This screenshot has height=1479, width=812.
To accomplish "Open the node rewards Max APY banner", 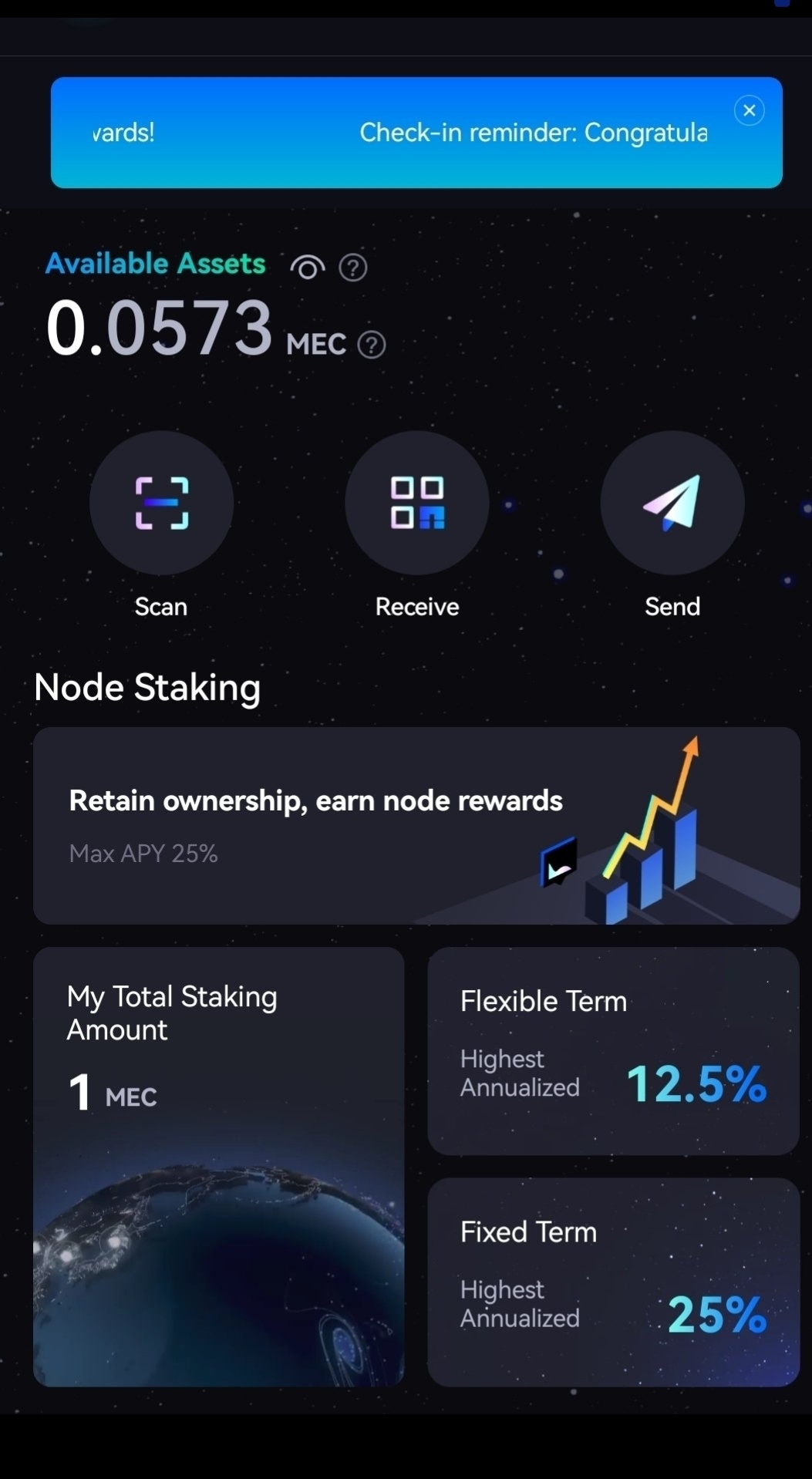I will 416,825.
